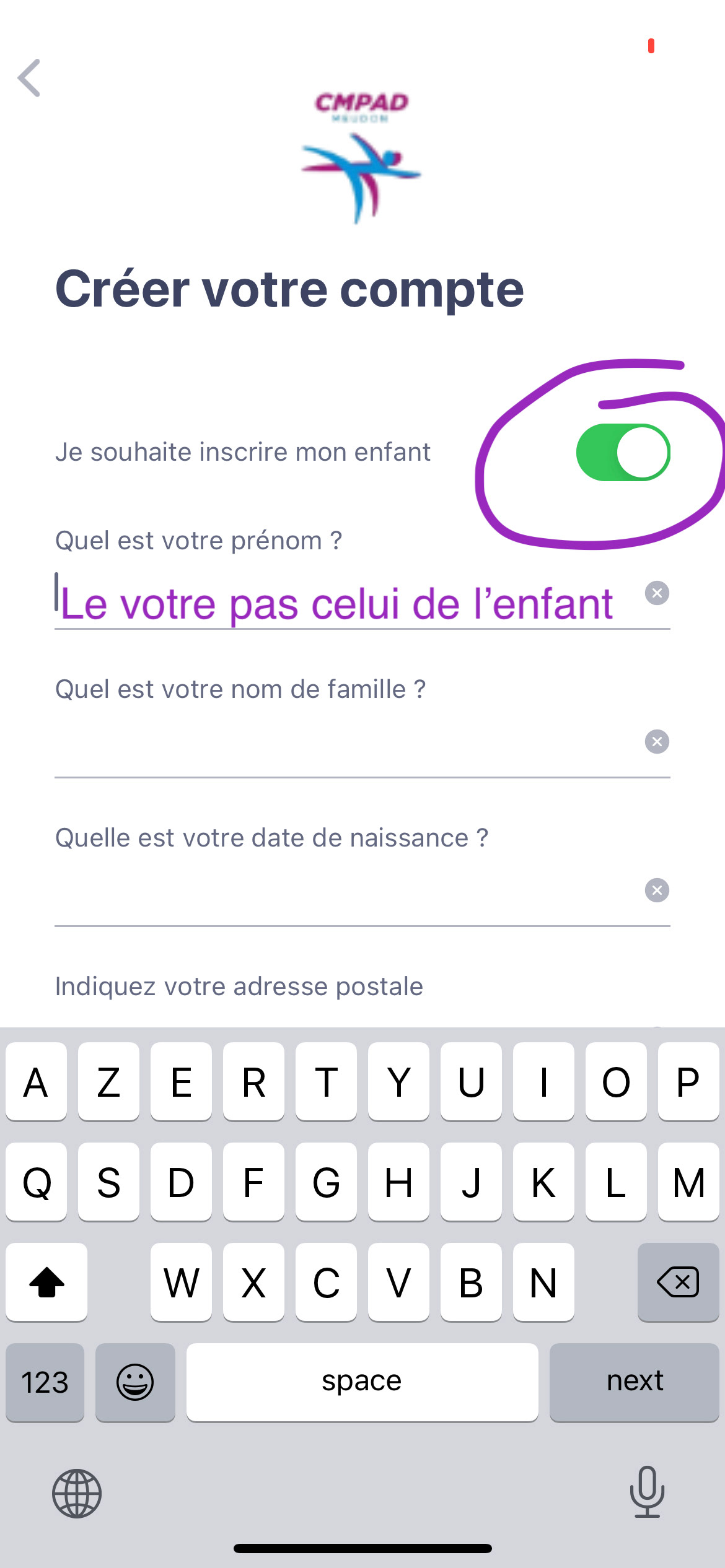The image size is (725, 1568).
Task: Toggle off Je souhaite inscrire mon enfant
Action: click(x=623, y=453)
